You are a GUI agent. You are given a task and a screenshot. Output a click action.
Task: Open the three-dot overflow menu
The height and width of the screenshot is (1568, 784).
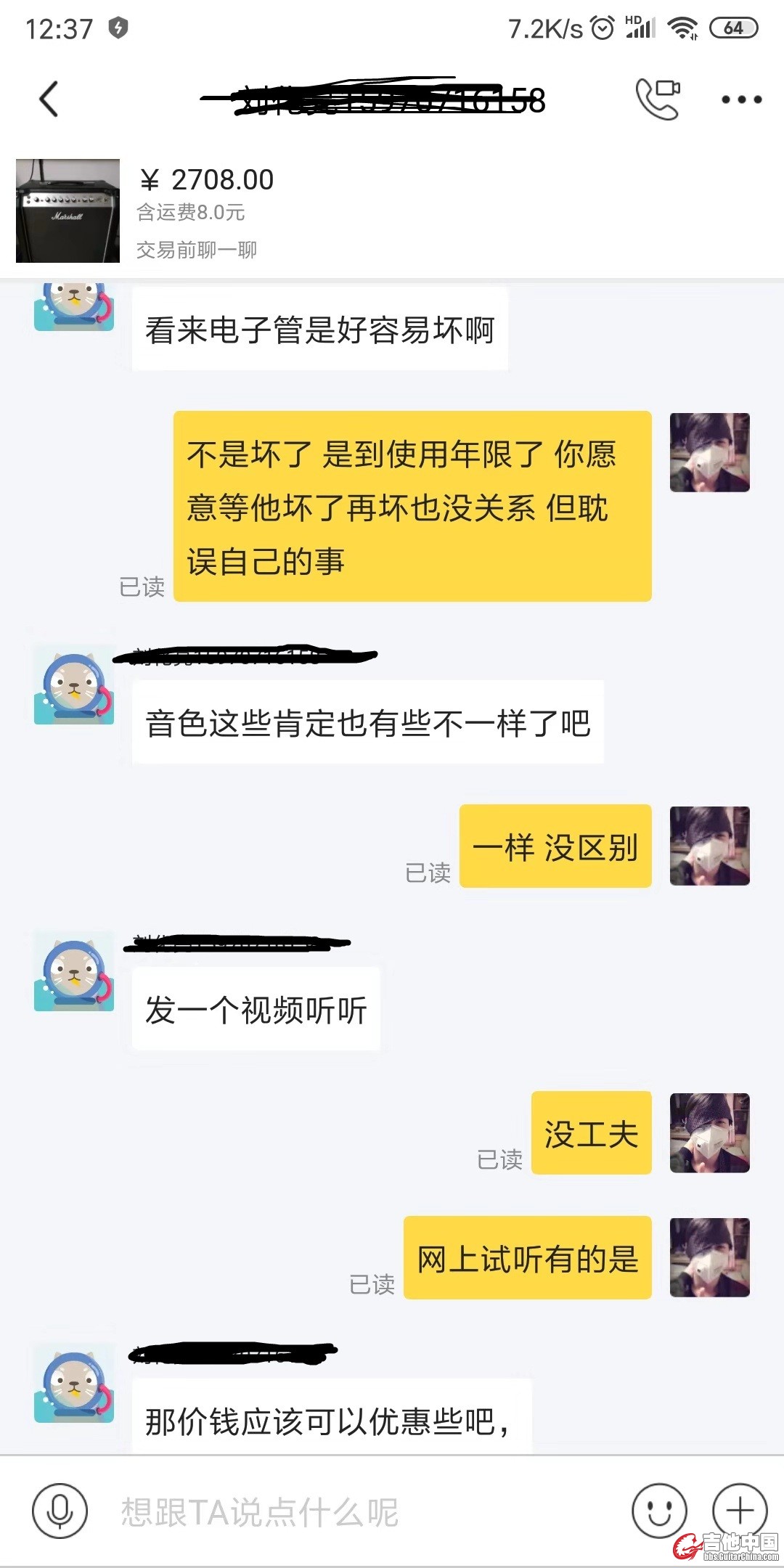click(x=741, y=99)
